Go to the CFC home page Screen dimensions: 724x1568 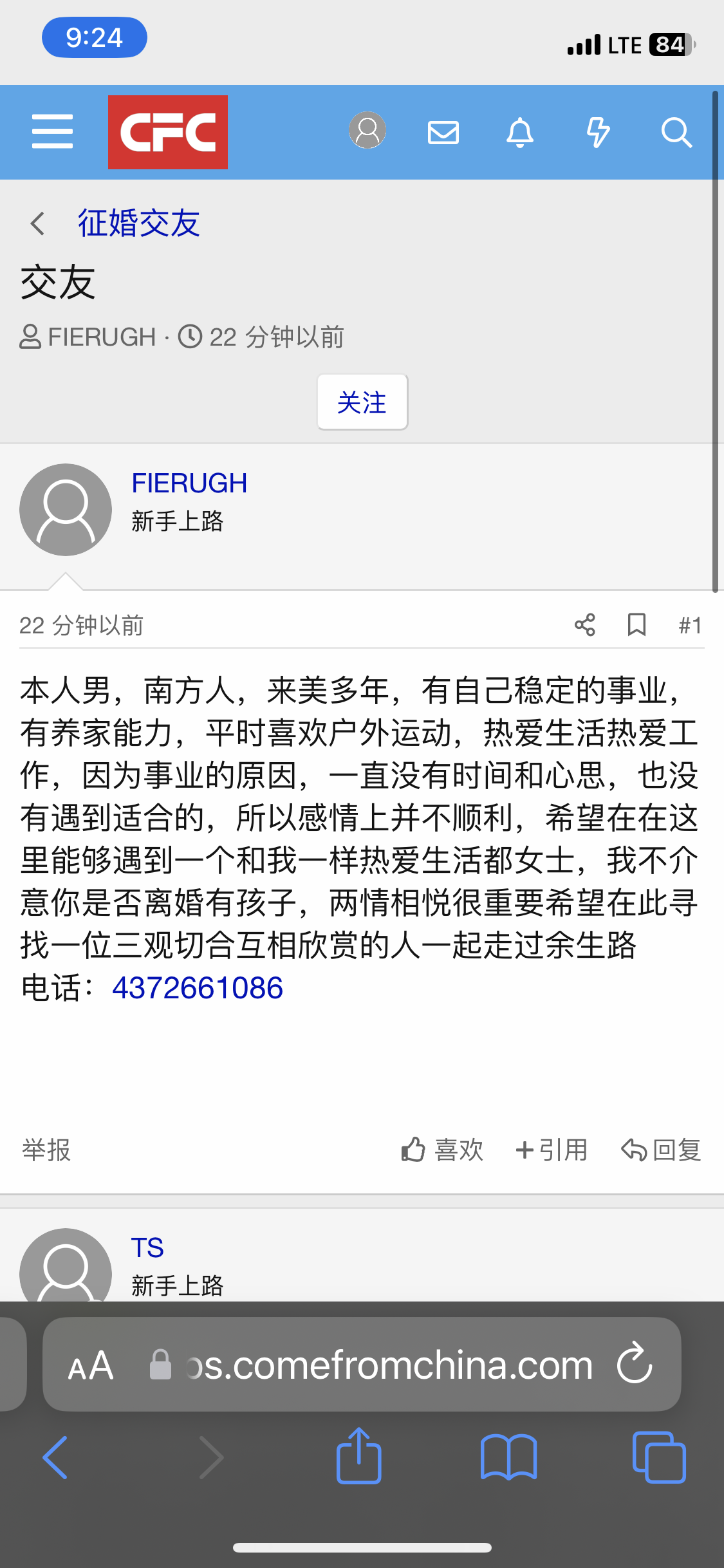pyautogui.click(x=167, y=132)
